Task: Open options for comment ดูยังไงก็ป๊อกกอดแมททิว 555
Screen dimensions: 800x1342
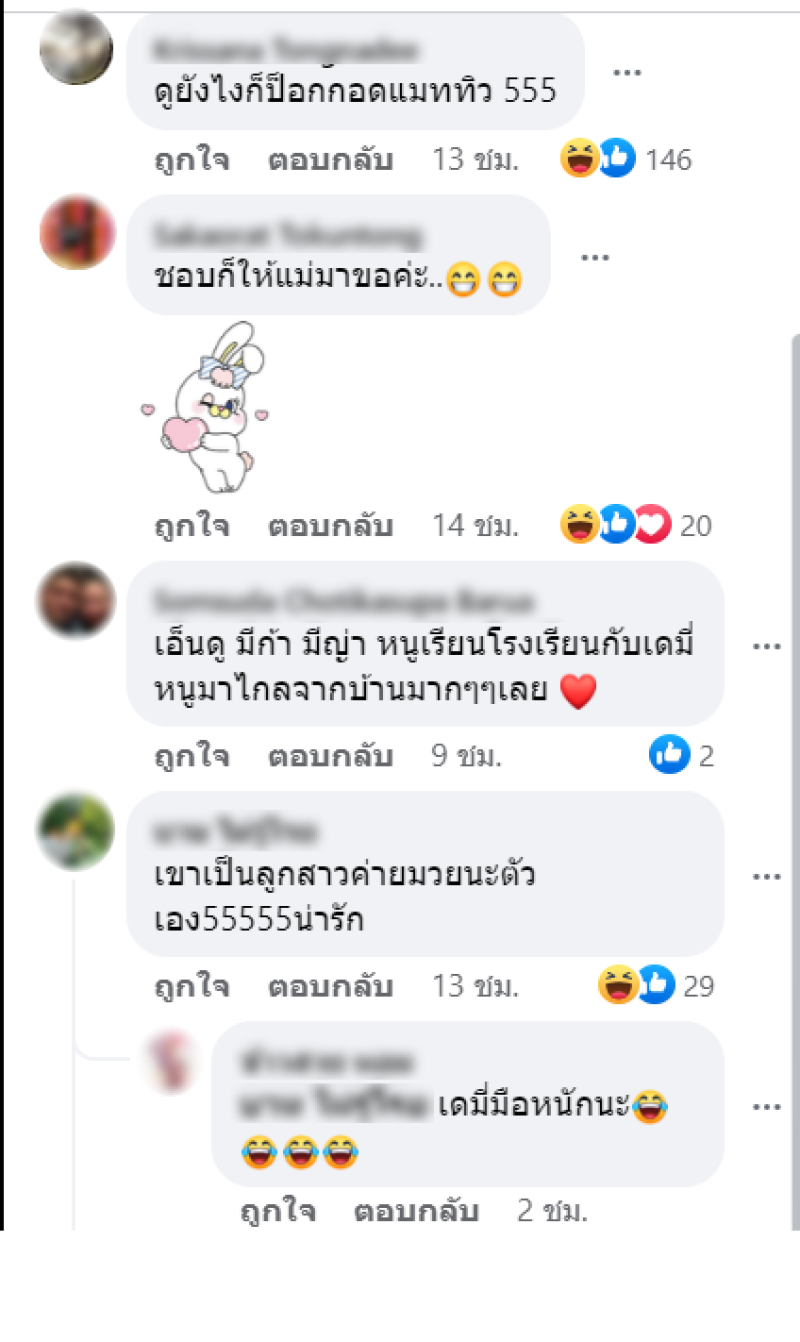Action: pos(627,73)
